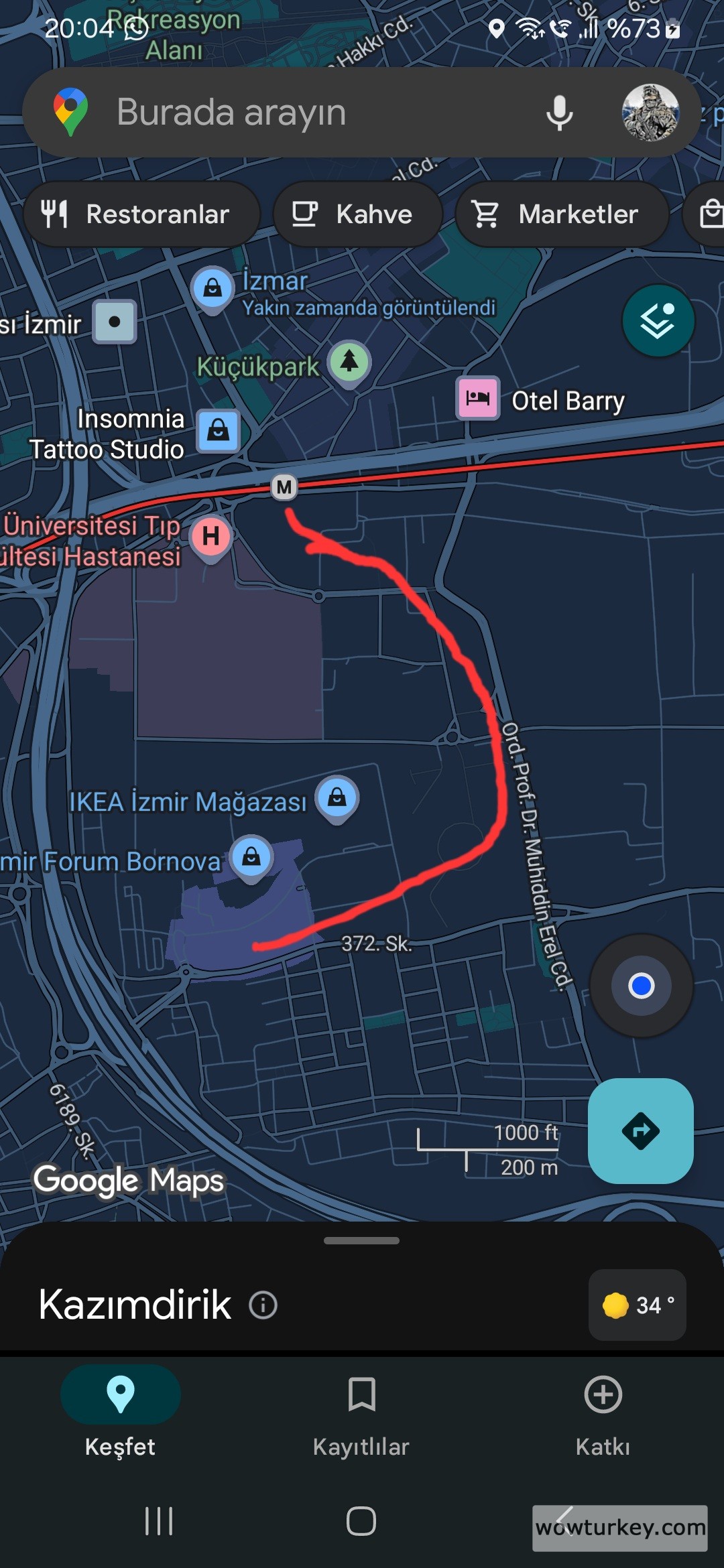The image size is (724, 1568).
Task: Tap the voice search microphone
Action: [559, 113]
